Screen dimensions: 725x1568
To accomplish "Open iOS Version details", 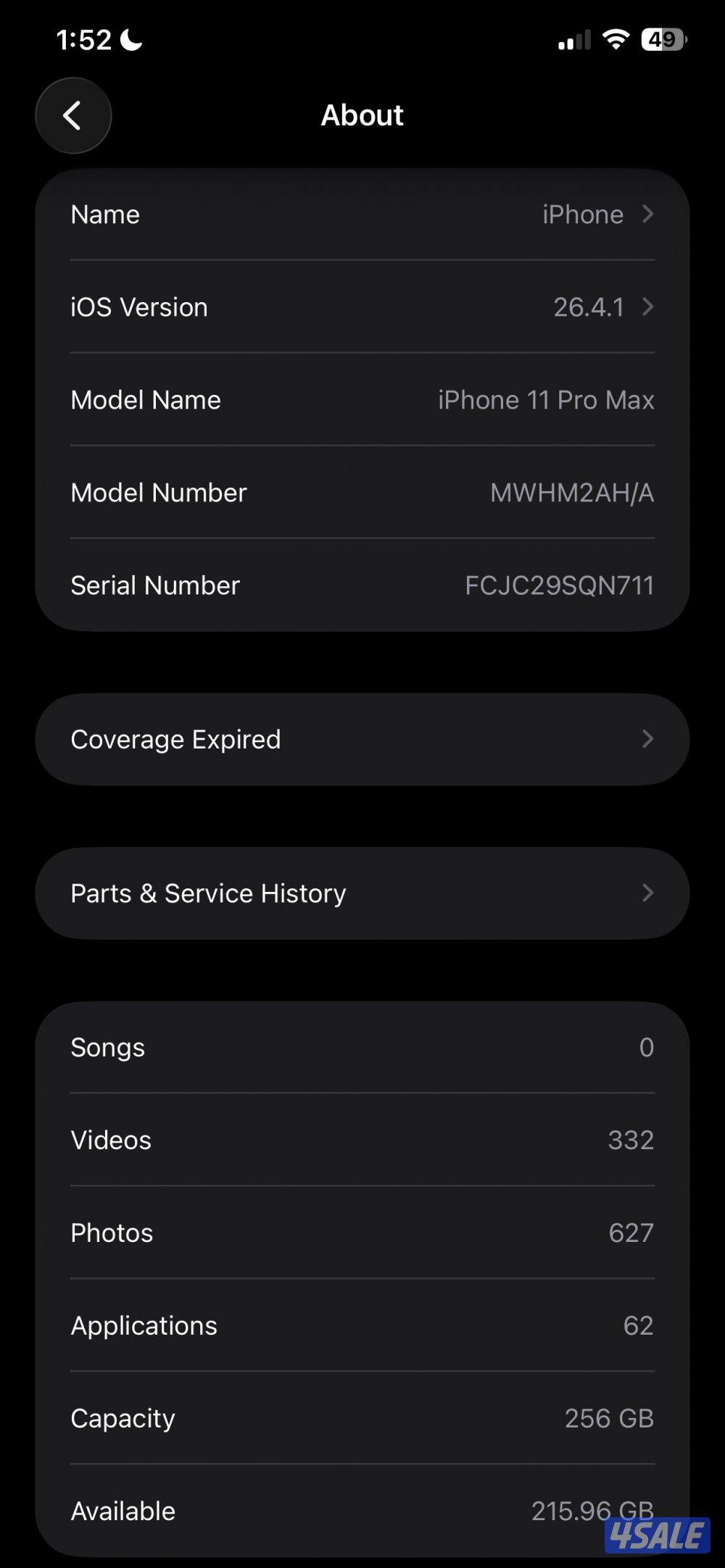I will (x=362, y=307).
